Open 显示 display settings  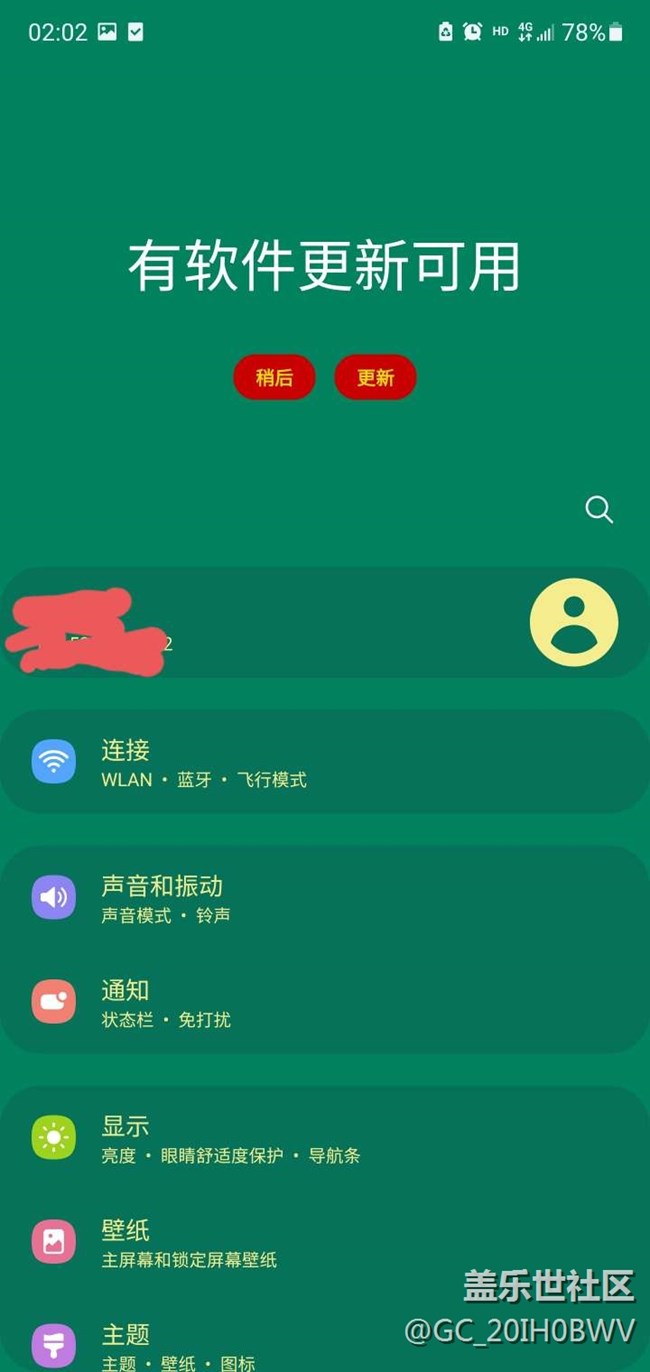click(x=325, y=1138)
